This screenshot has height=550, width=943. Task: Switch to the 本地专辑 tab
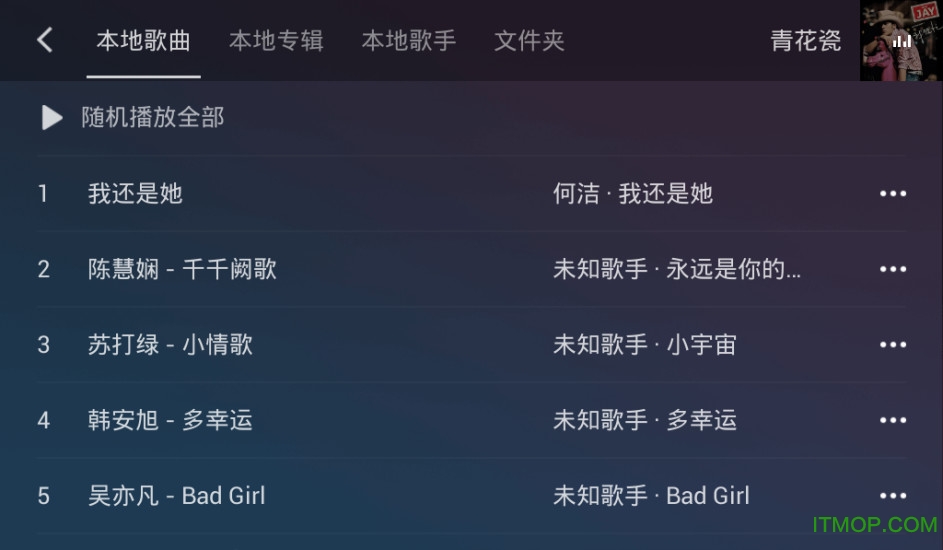[x=276, y=40]
